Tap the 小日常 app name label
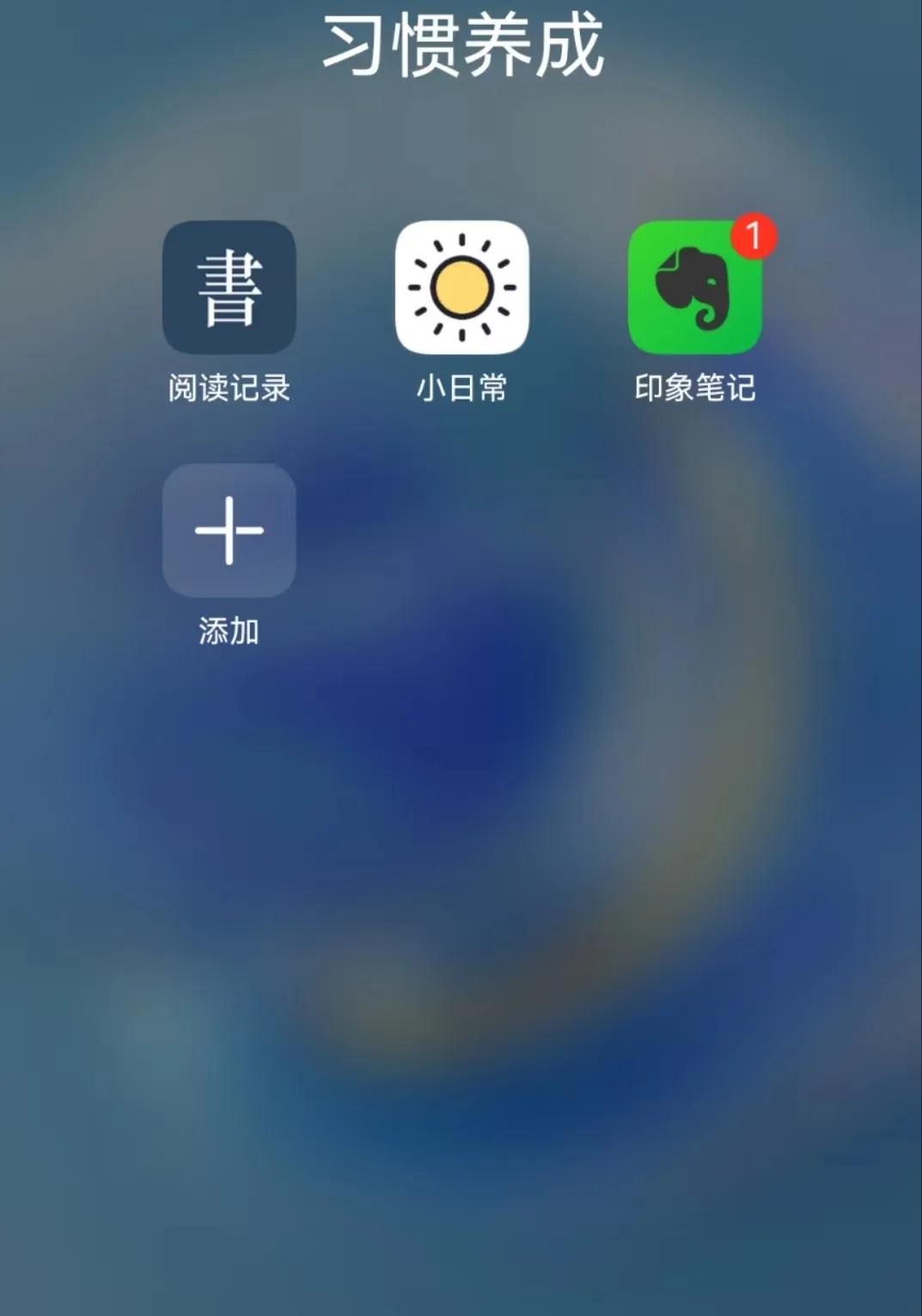Image resolution: width=922 pixels, height=1316 pixels. 461,385
